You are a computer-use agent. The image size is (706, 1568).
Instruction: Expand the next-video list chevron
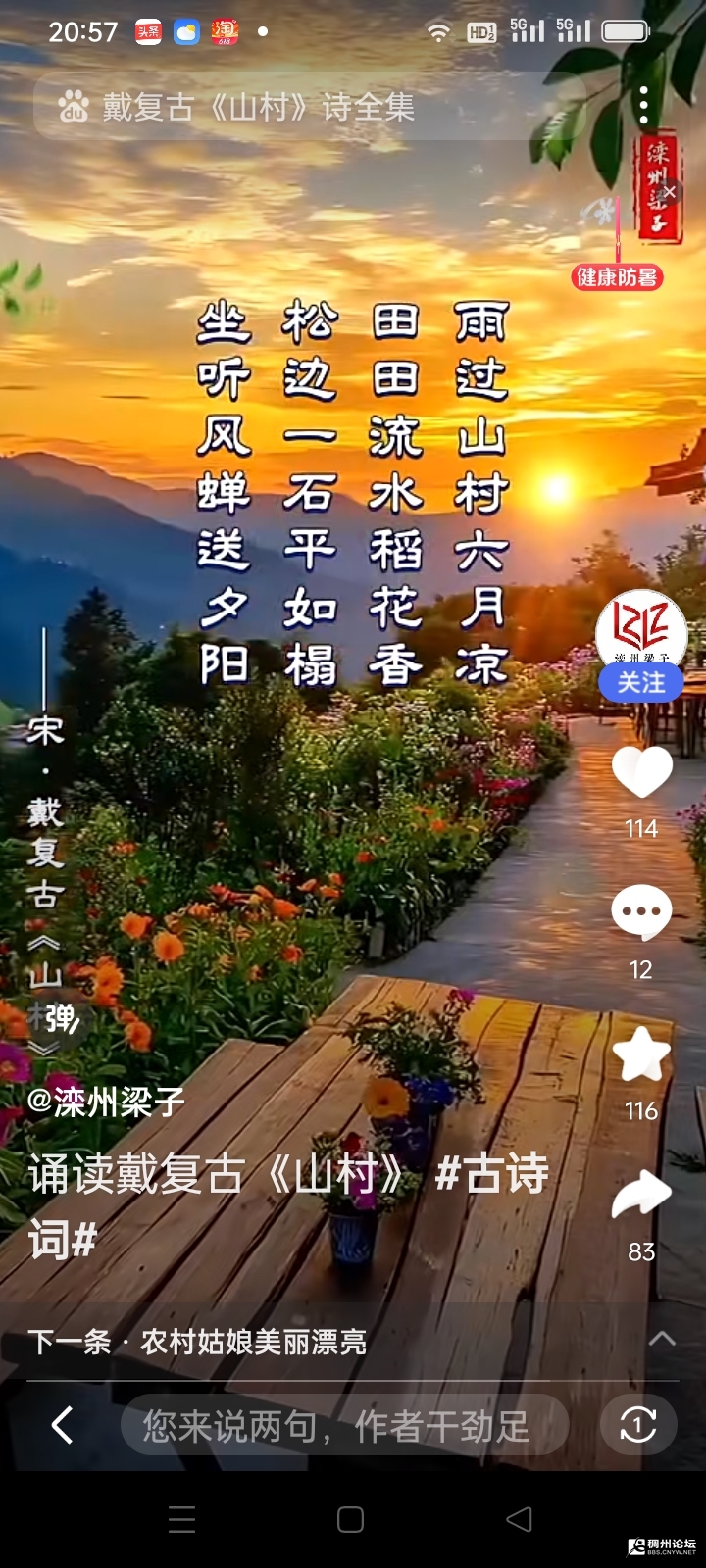pos(663,1339)
